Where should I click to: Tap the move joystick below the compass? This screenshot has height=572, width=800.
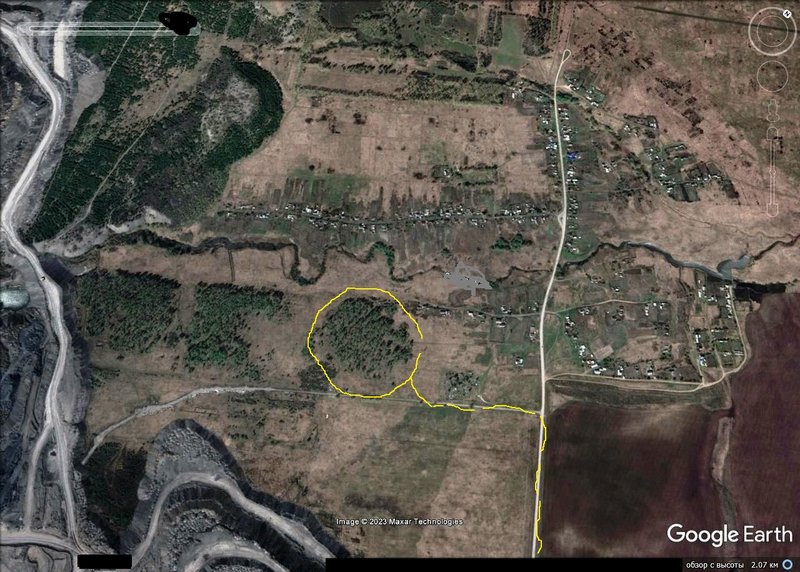(773, 76)
